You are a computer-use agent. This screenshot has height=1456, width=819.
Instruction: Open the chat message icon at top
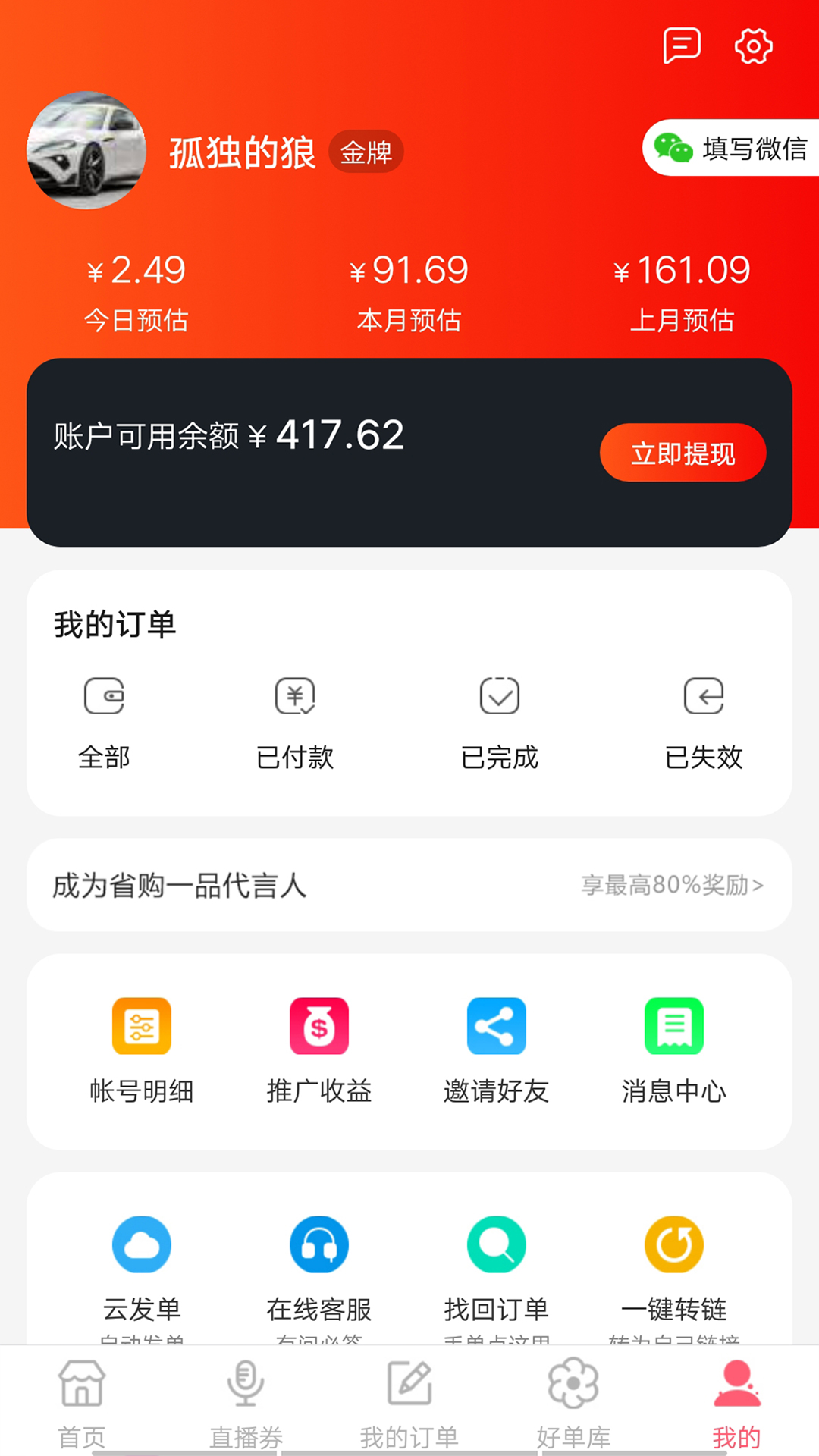(681, 46)
